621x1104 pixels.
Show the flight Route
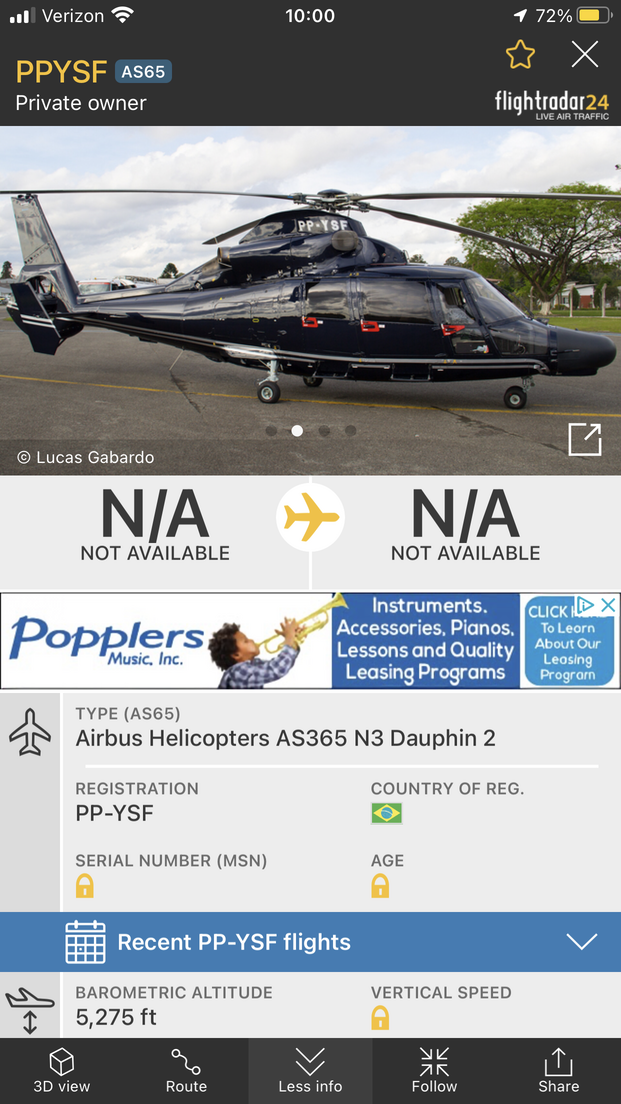186,1070
